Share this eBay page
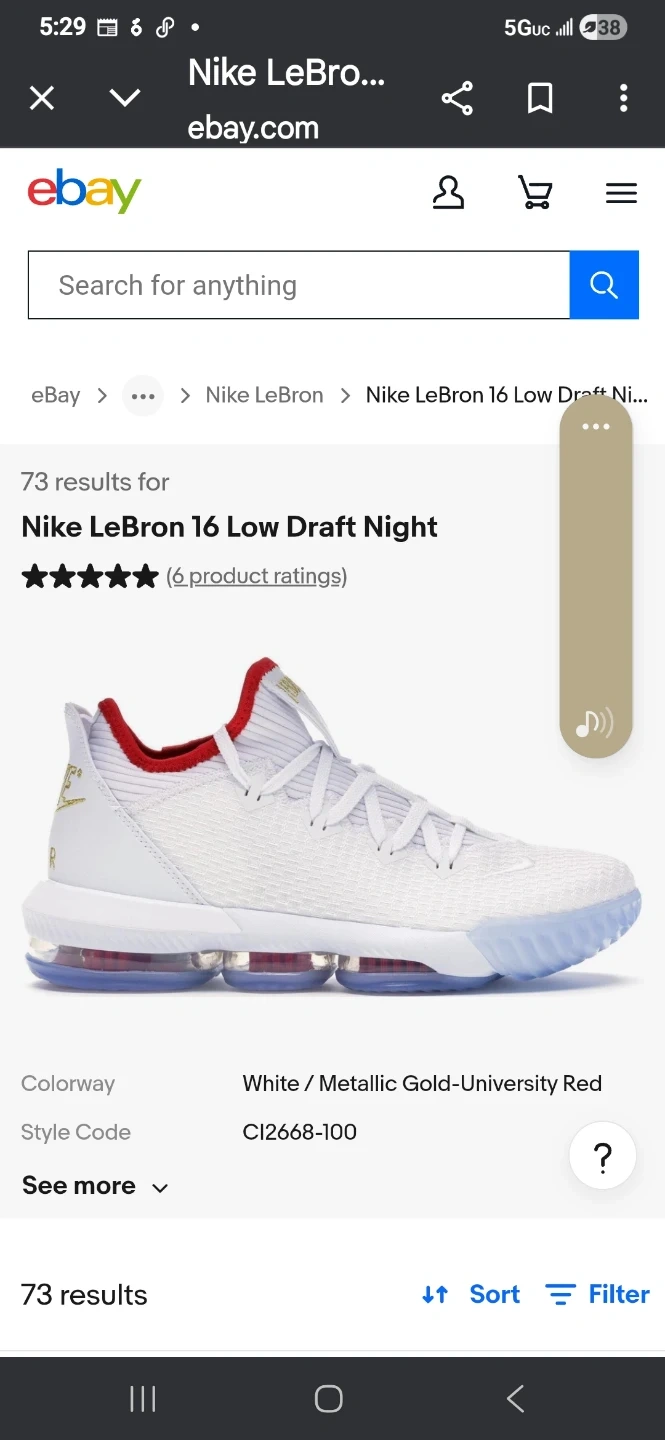665x1440 pixels. pos(457,98)
